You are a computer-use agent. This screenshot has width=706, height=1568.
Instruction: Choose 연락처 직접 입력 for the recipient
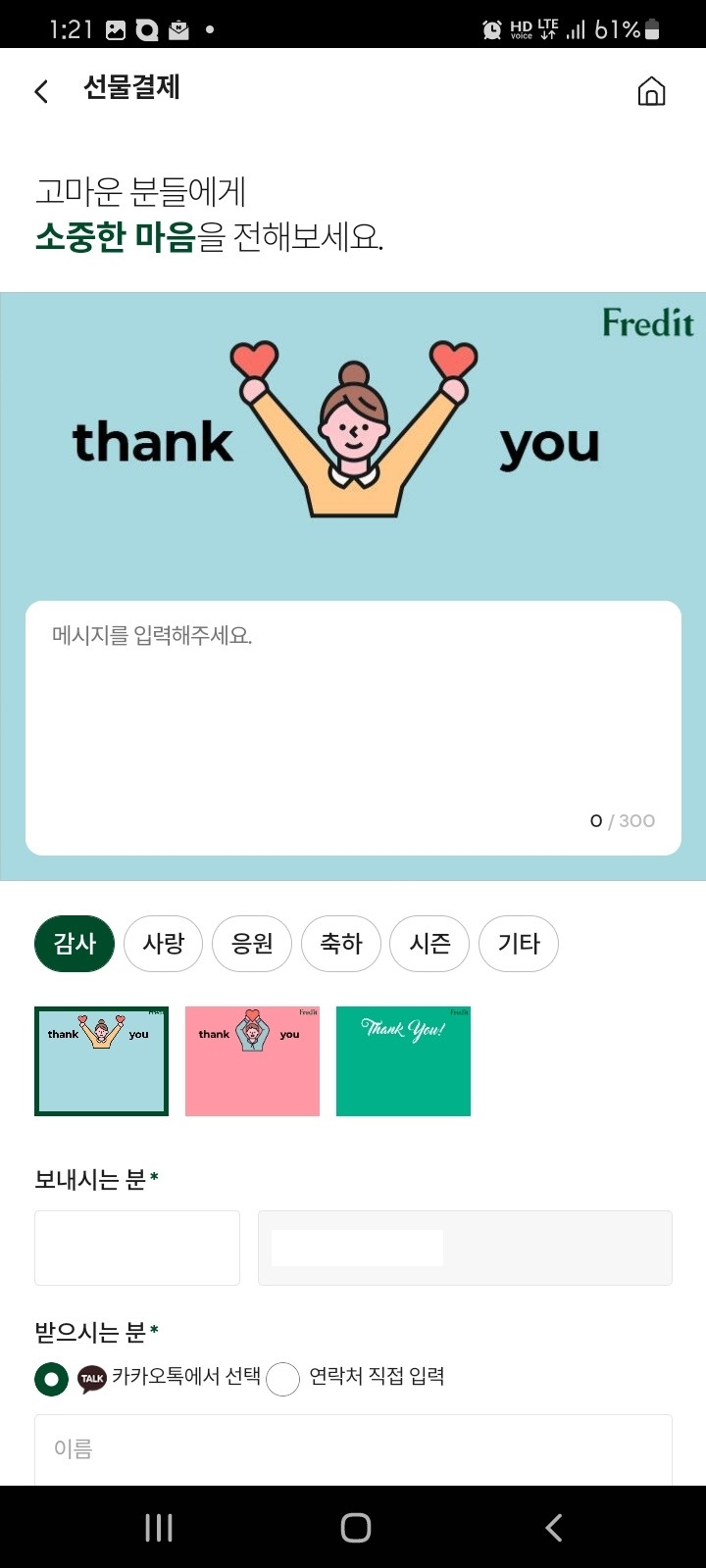283,1379
